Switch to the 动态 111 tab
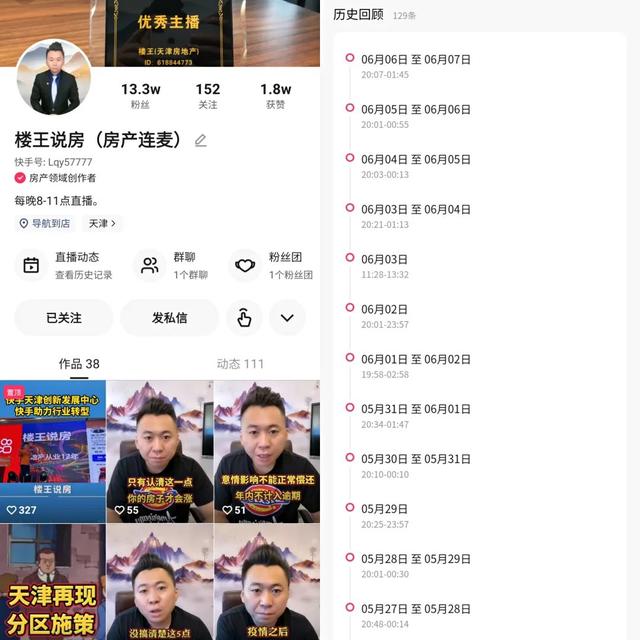Screen dimensions: 640x640 240,364
